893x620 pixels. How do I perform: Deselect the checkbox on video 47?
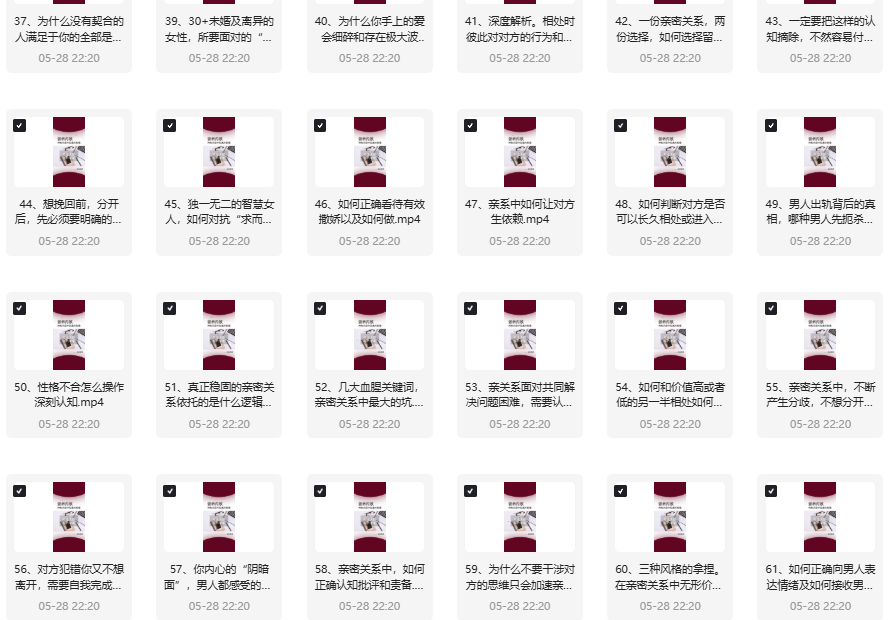pos(471,126)
